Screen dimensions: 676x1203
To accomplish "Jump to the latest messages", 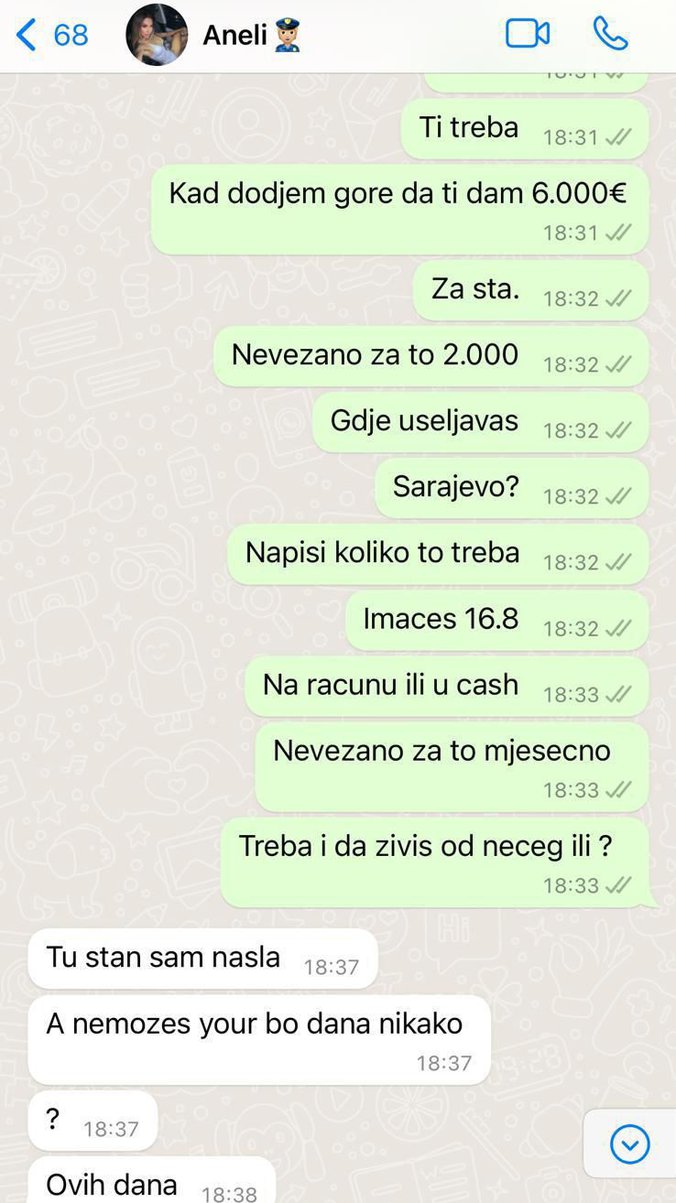I will click(x=630, y=1145).
